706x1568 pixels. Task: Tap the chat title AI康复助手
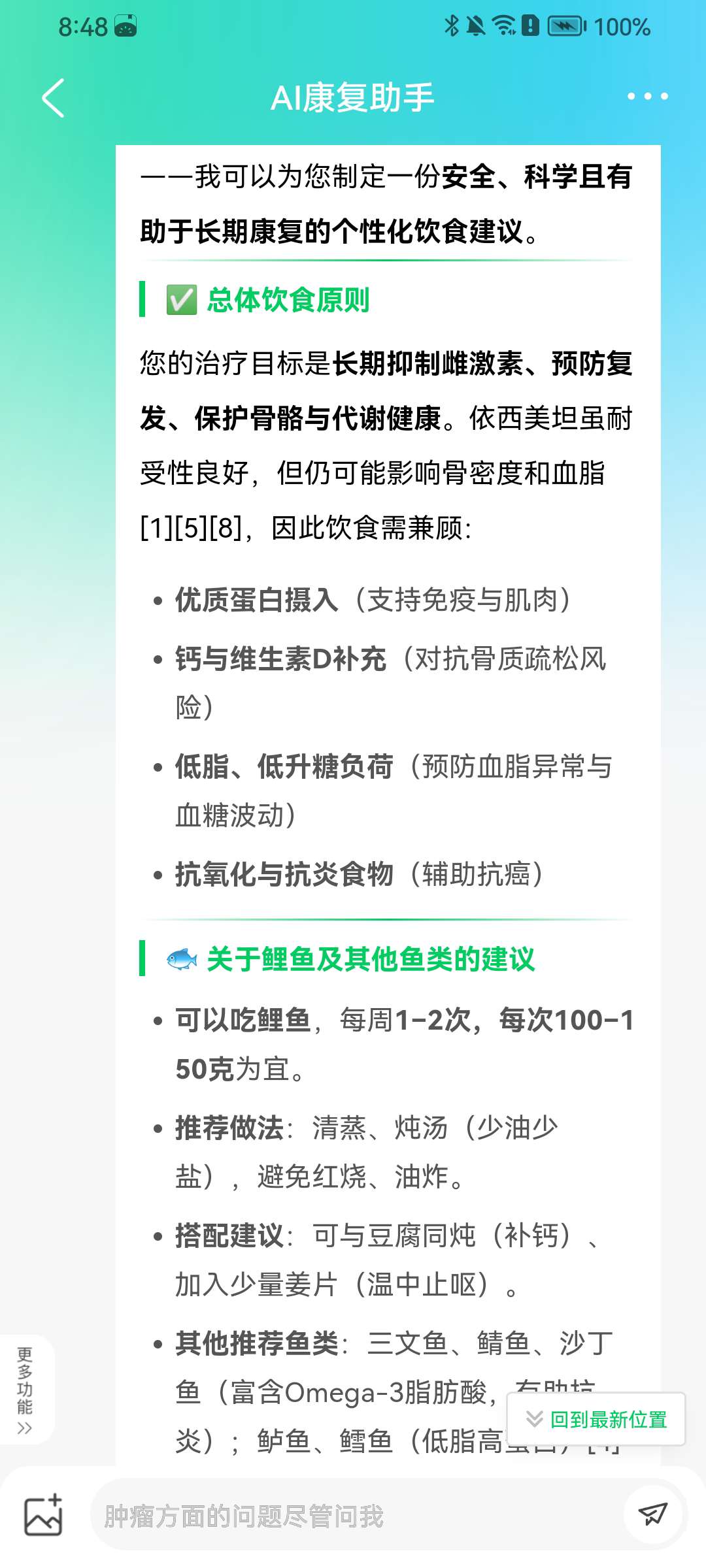(x=353, y=97)
